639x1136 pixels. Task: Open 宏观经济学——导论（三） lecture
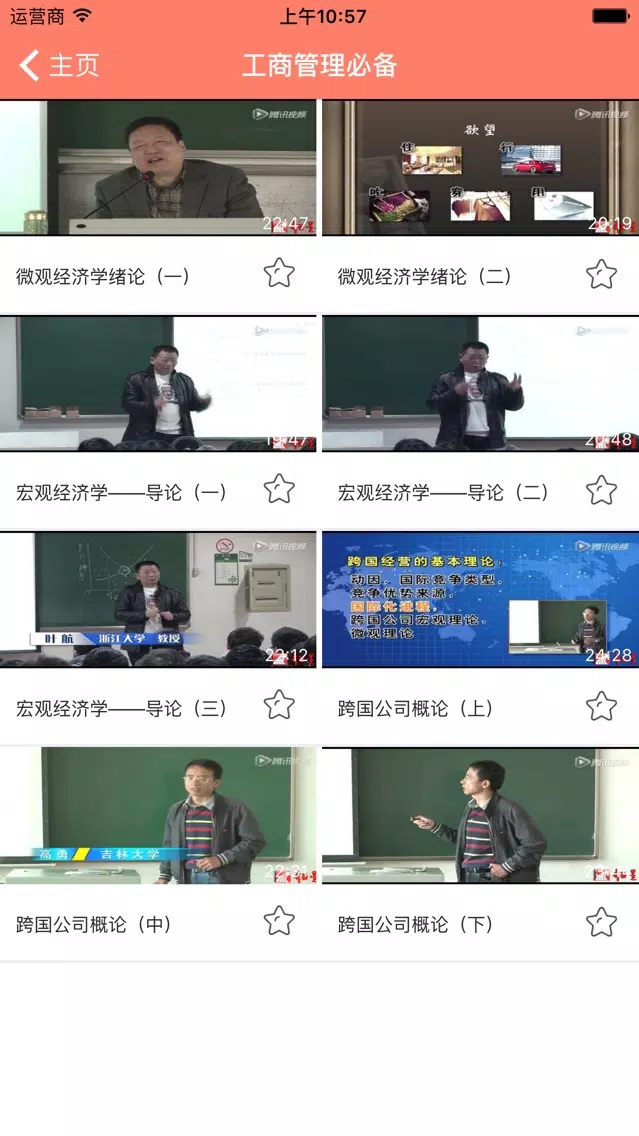pyautogui.click(x=158, y=600)
